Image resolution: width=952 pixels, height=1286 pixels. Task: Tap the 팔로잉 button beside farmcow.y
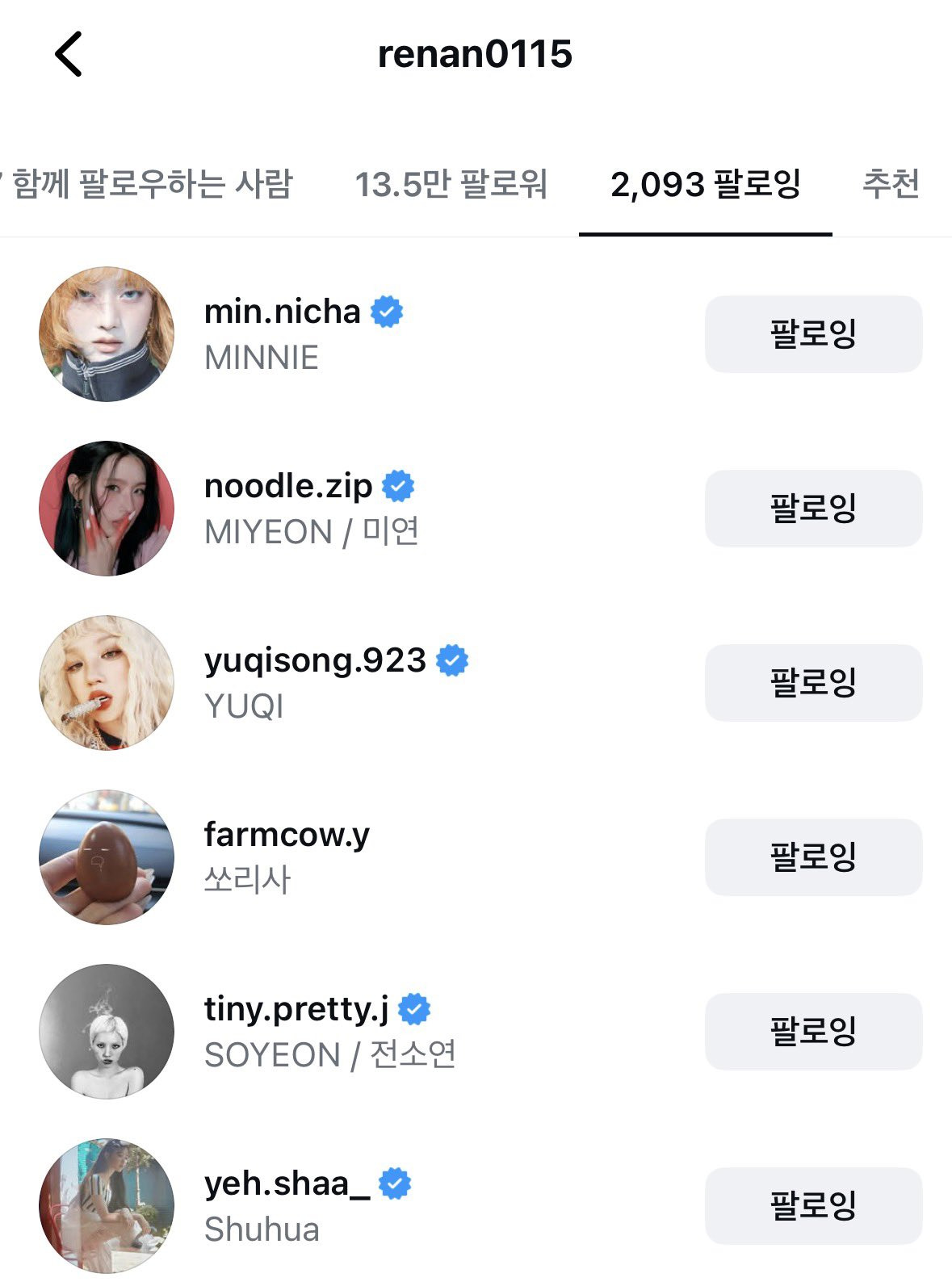[813, 857]
